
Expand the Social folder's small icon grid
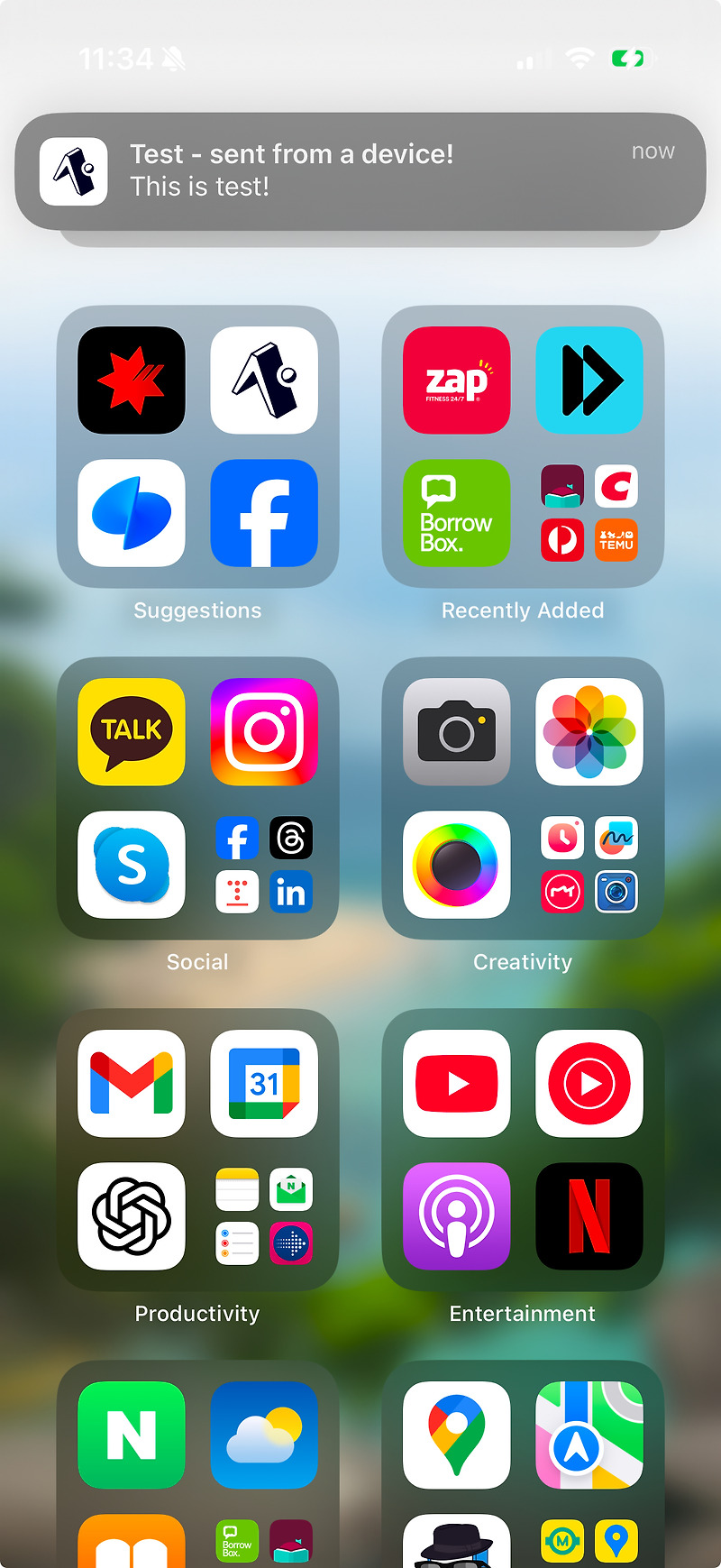tap(264, 865)
